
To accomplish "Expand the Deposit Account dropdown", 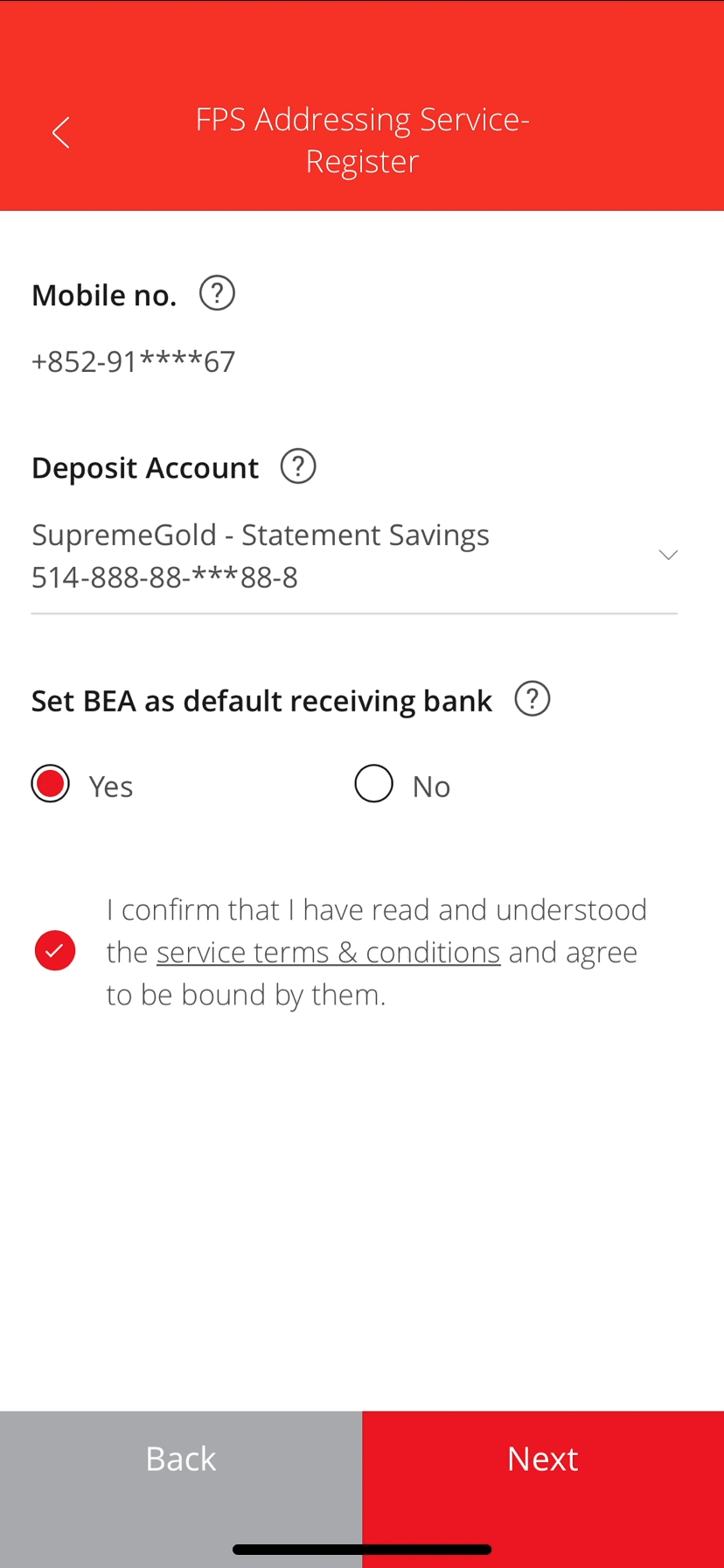I will point(354,556).
